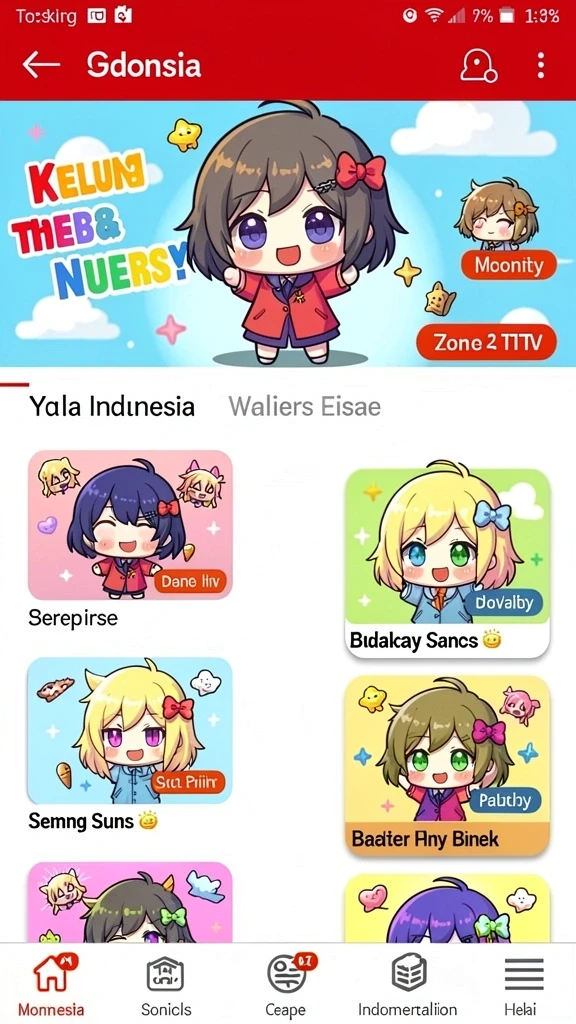Open the three-dot overflow menu
This screenshot has width=576, height=1024.
541,65
